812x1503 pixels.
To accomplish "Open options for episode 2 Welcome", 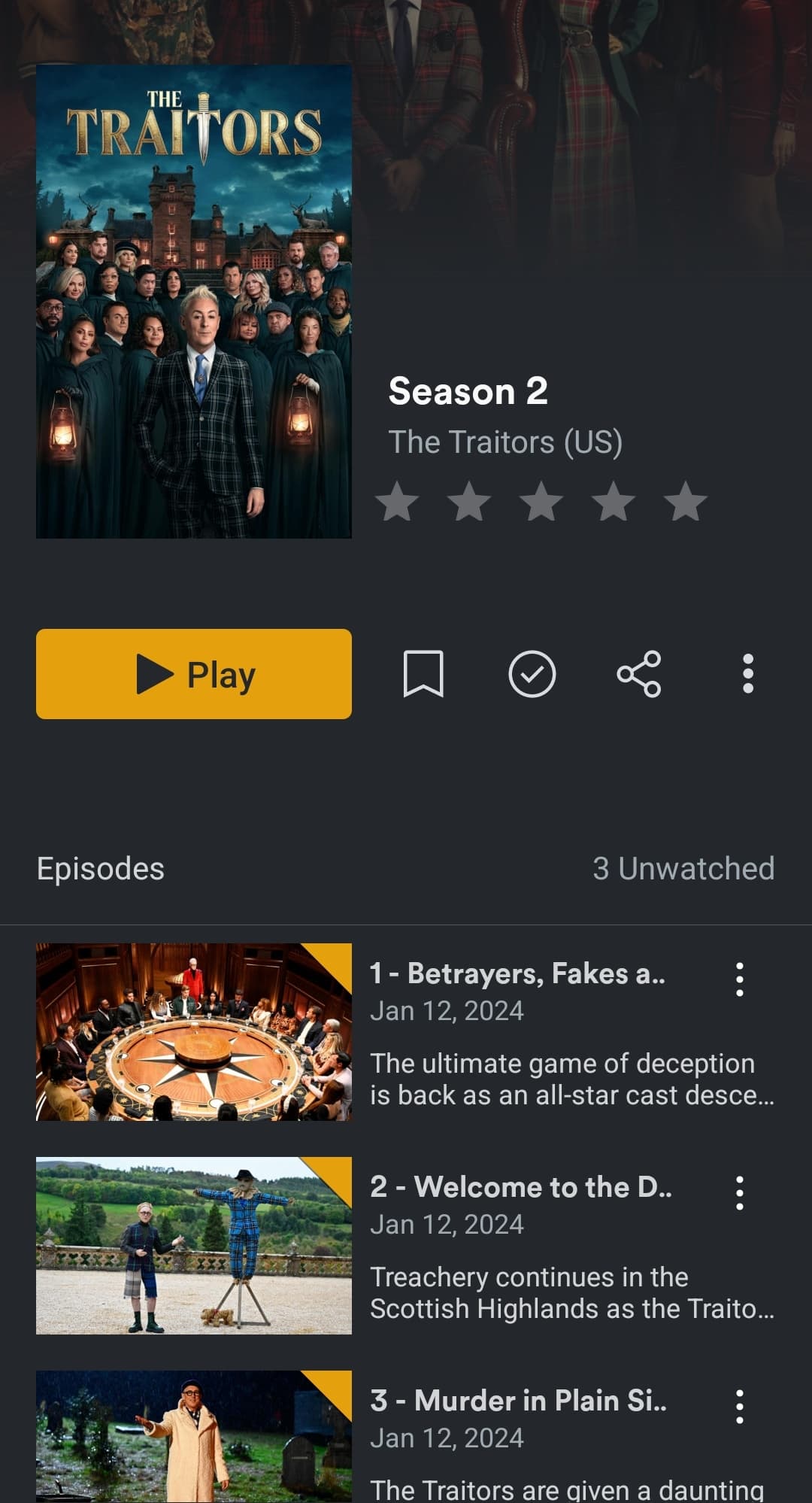I will 739,1192.
